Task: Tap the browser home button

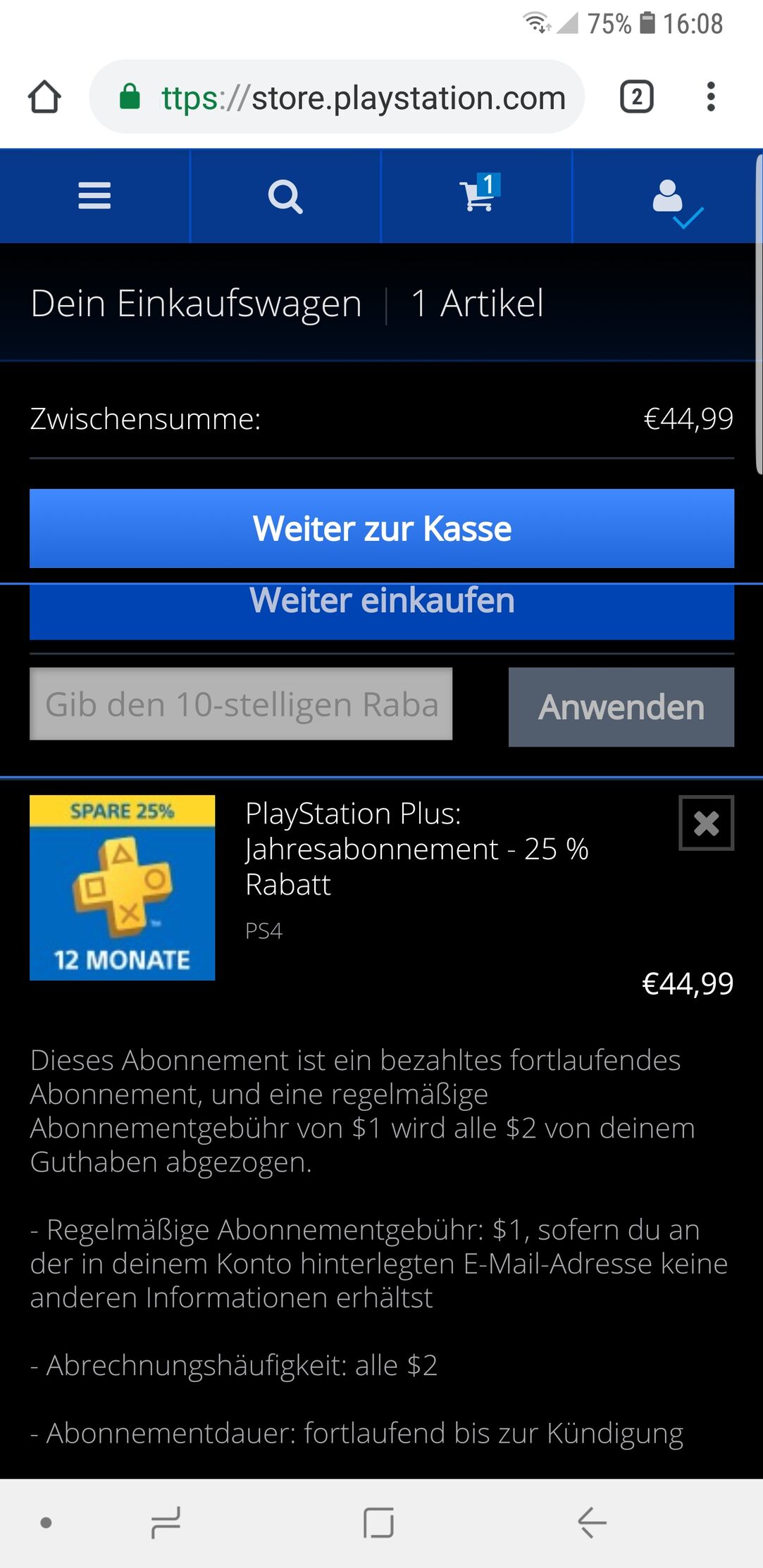Action: point(44,97)
